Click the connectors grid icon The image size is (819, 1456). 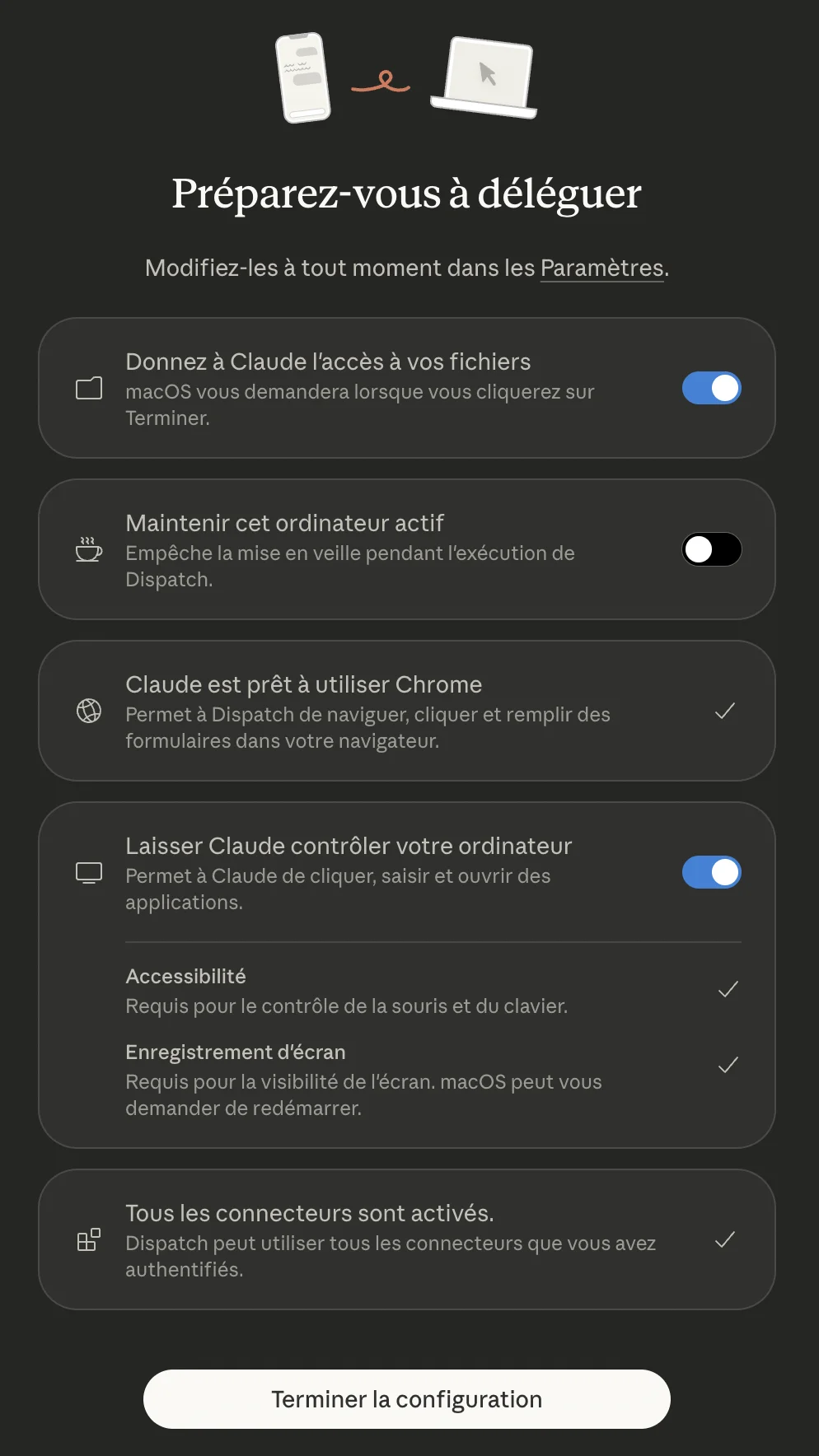pyautogui.click(x=87, y=1239)
